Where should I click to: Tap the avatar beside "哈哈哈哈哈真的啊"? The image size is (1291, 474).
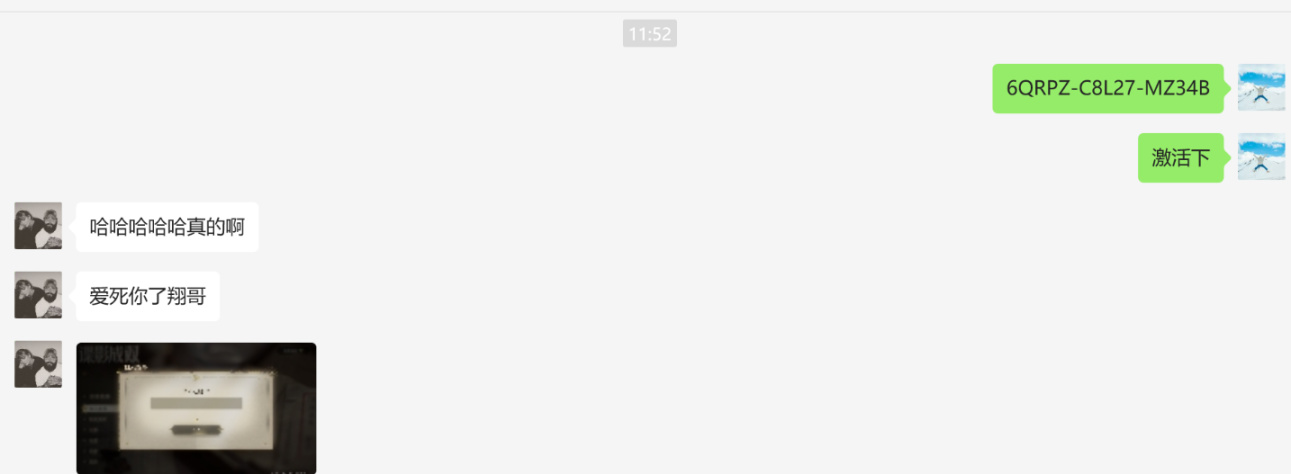[x=38, y=226]
